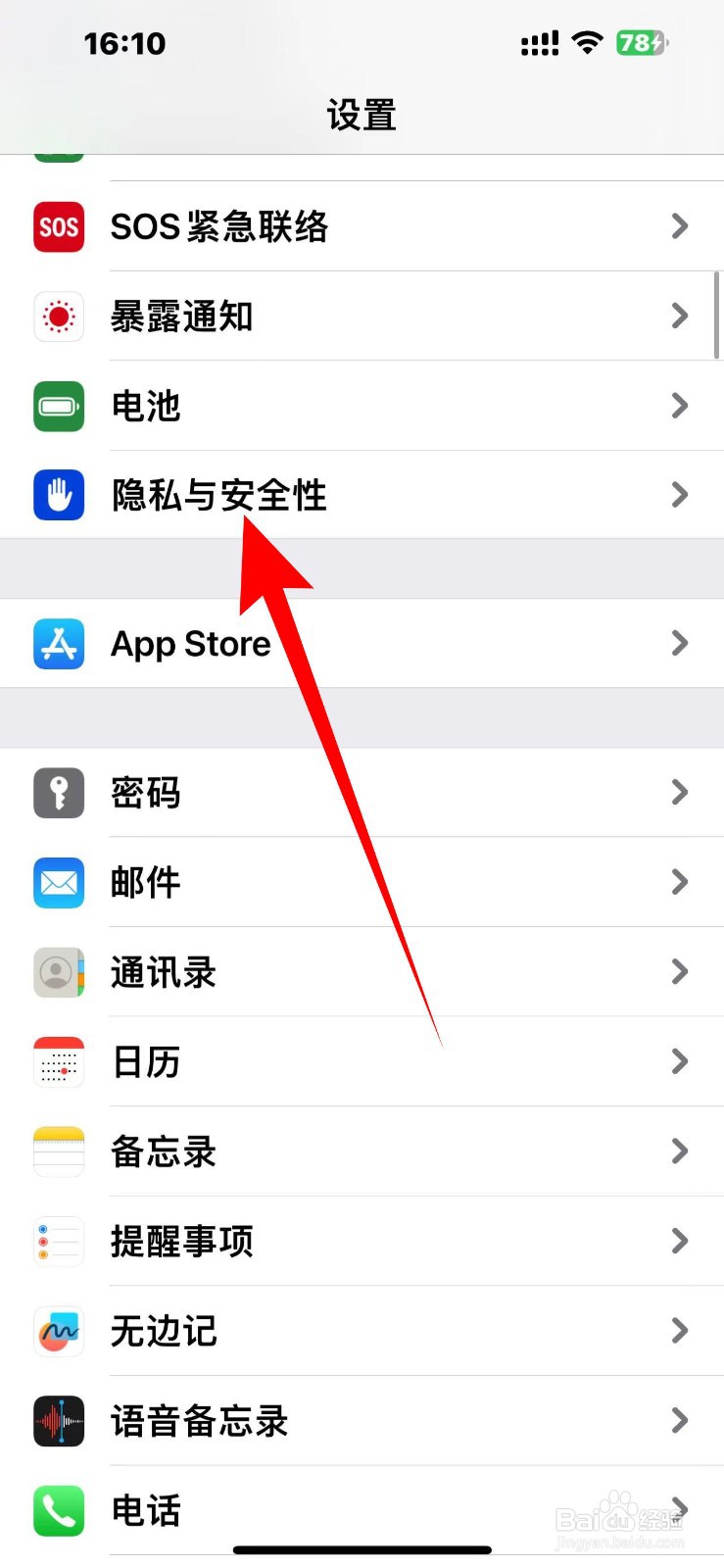Screen dimensions: 724x1568
Task: Select the green battery icon
Action: point(58,406)
